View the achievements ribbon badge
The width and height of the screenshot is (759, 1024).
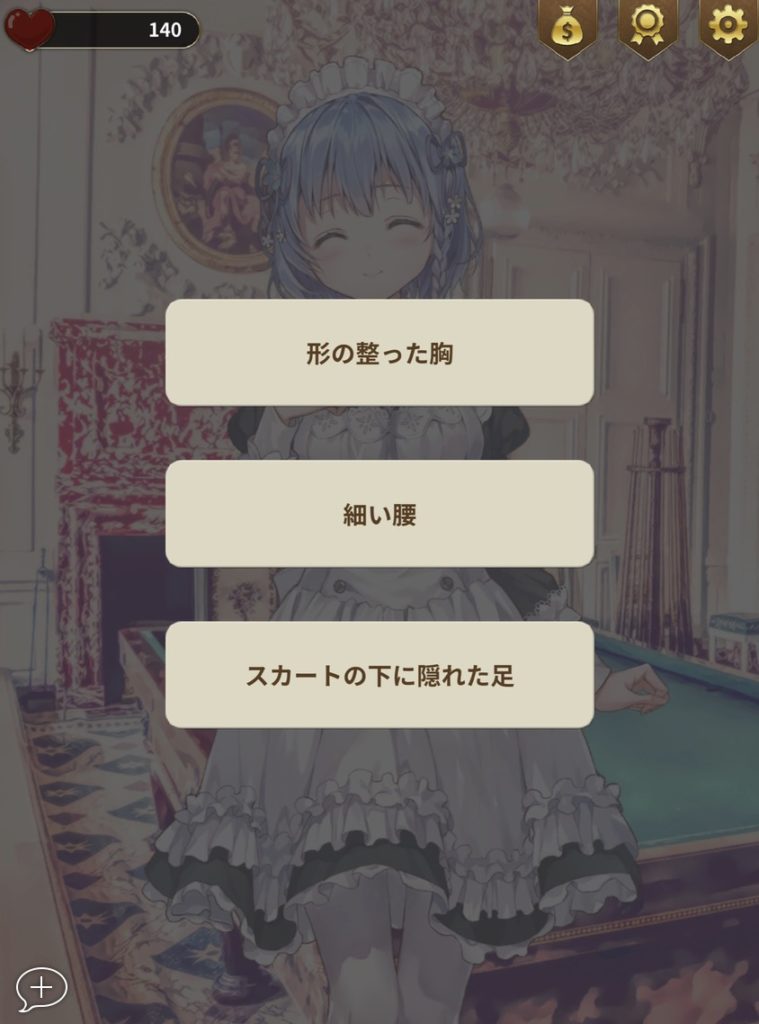click(647, 27)
